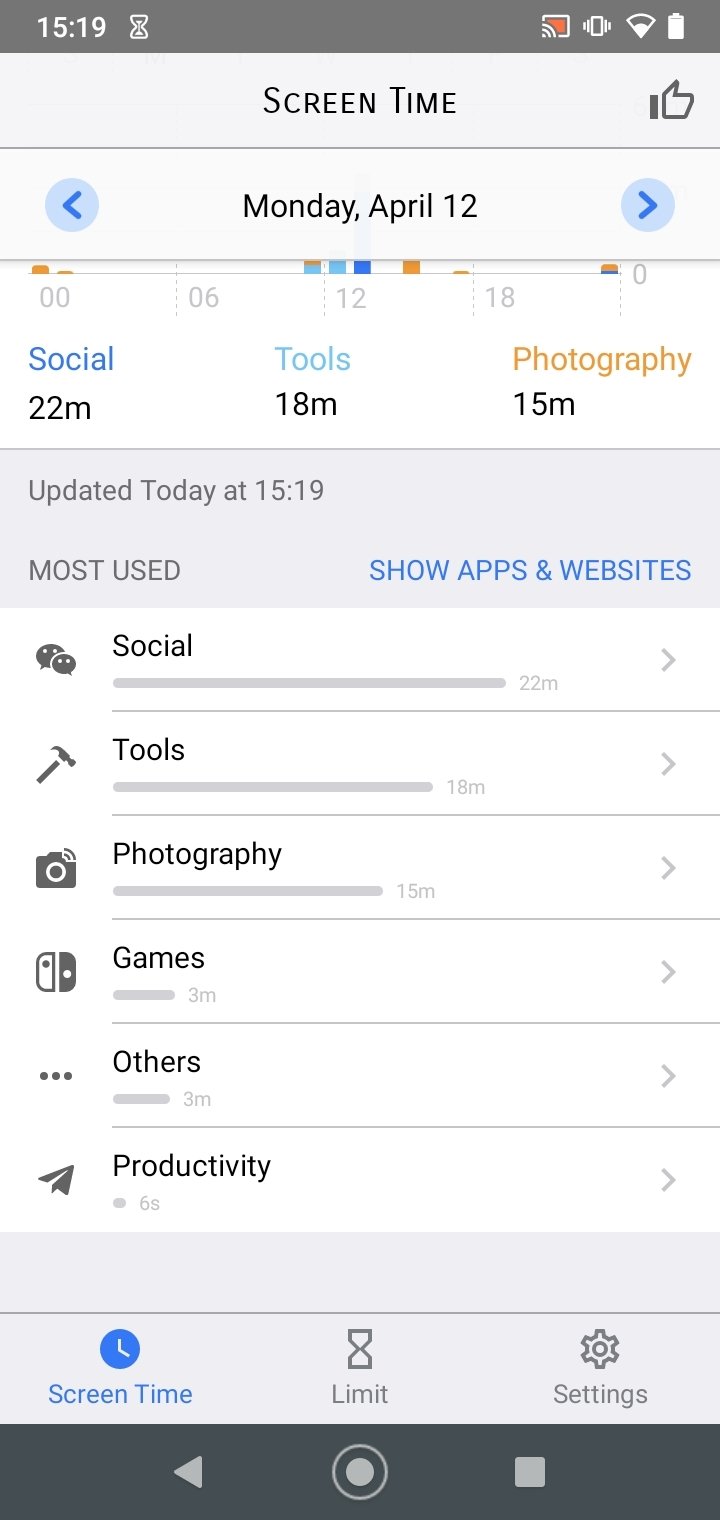Open the Social category details
The width and height of the screenshot is (720, 1520).
click(x=360, y=660)
